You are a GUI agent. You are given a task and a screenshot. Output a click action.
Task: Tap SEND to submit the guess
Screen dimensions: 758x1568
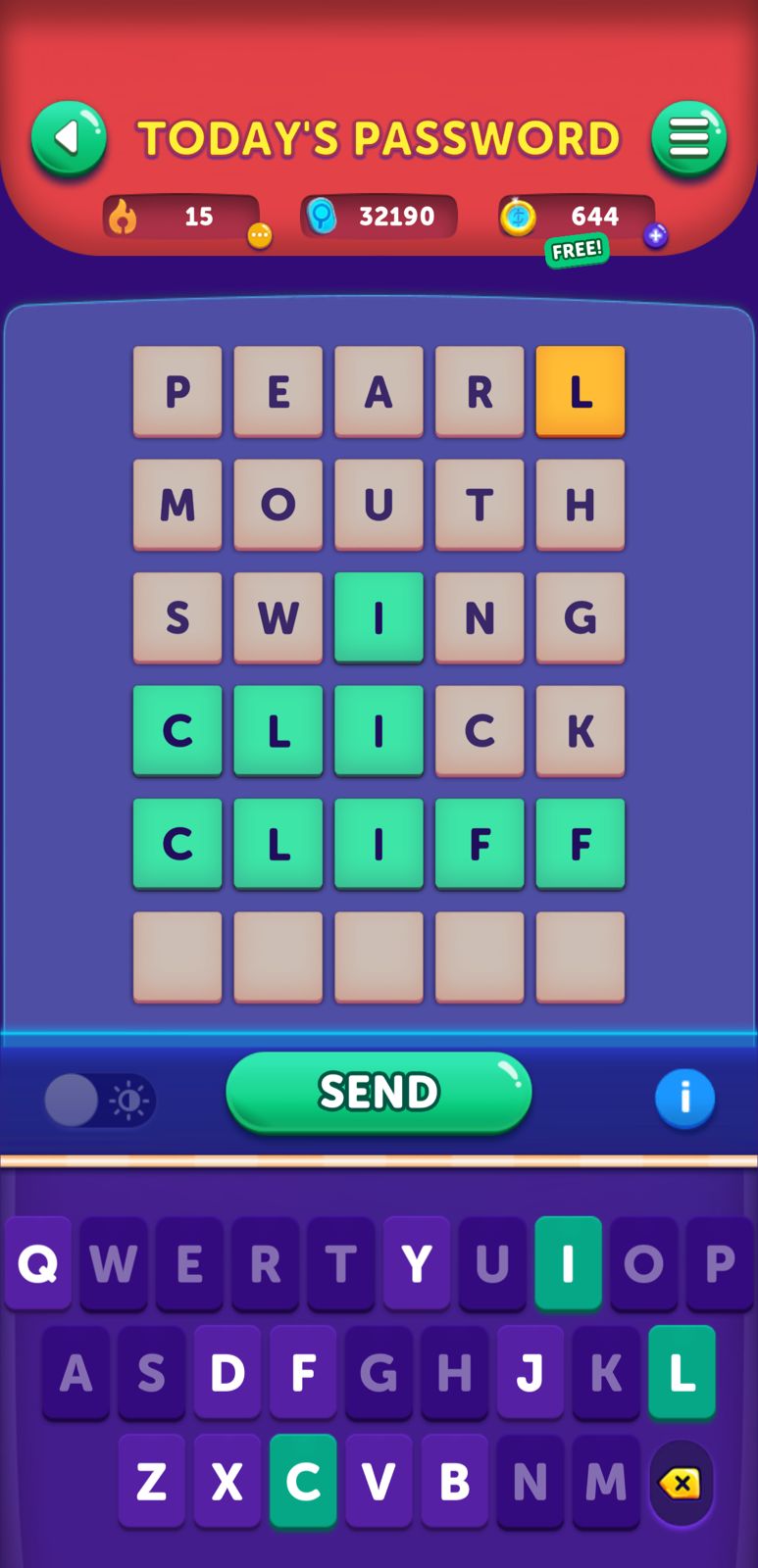[x=379, y=1092]
